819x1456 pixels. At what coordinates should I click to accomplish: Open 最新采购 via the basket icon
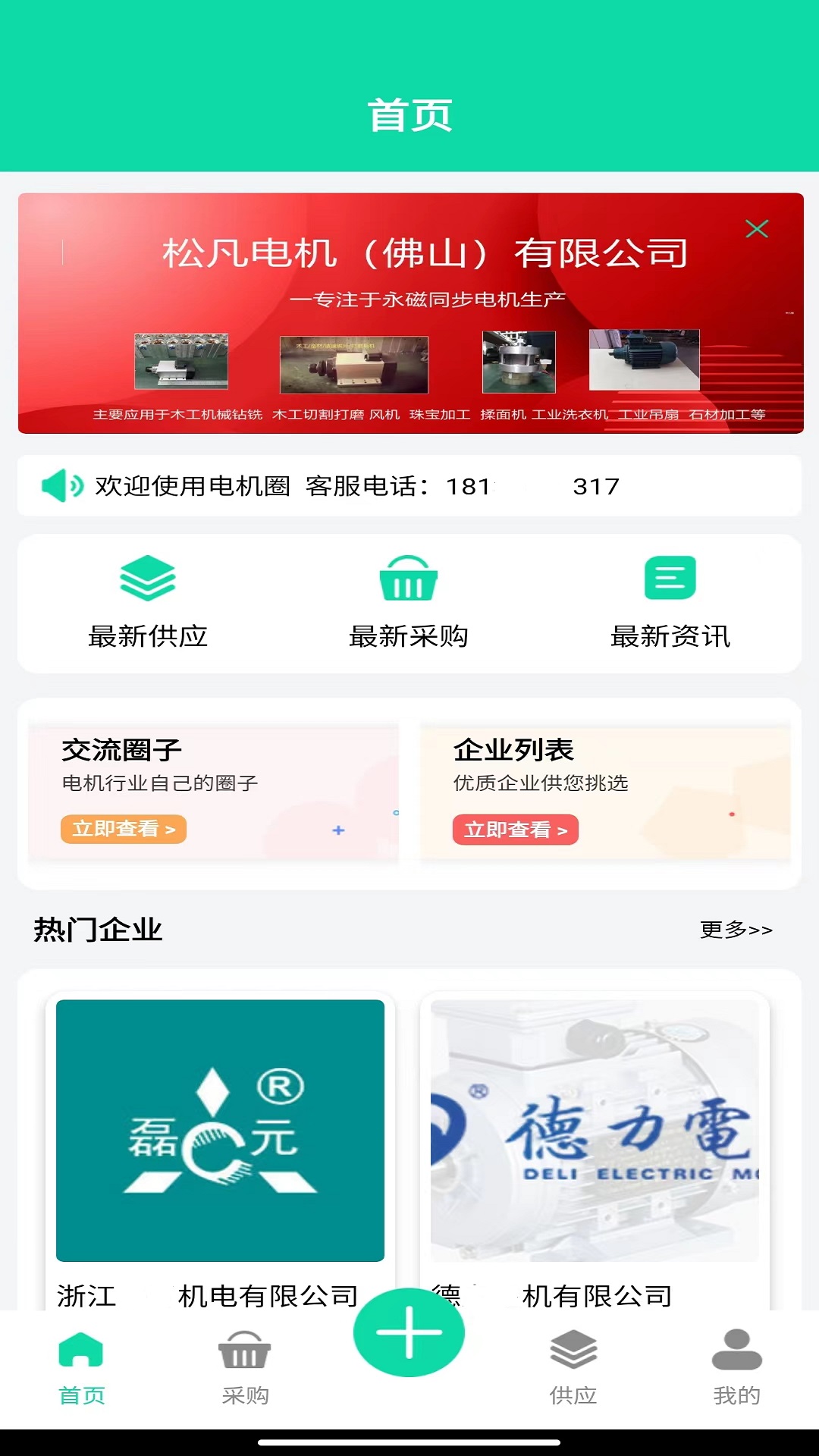[409, 579]
